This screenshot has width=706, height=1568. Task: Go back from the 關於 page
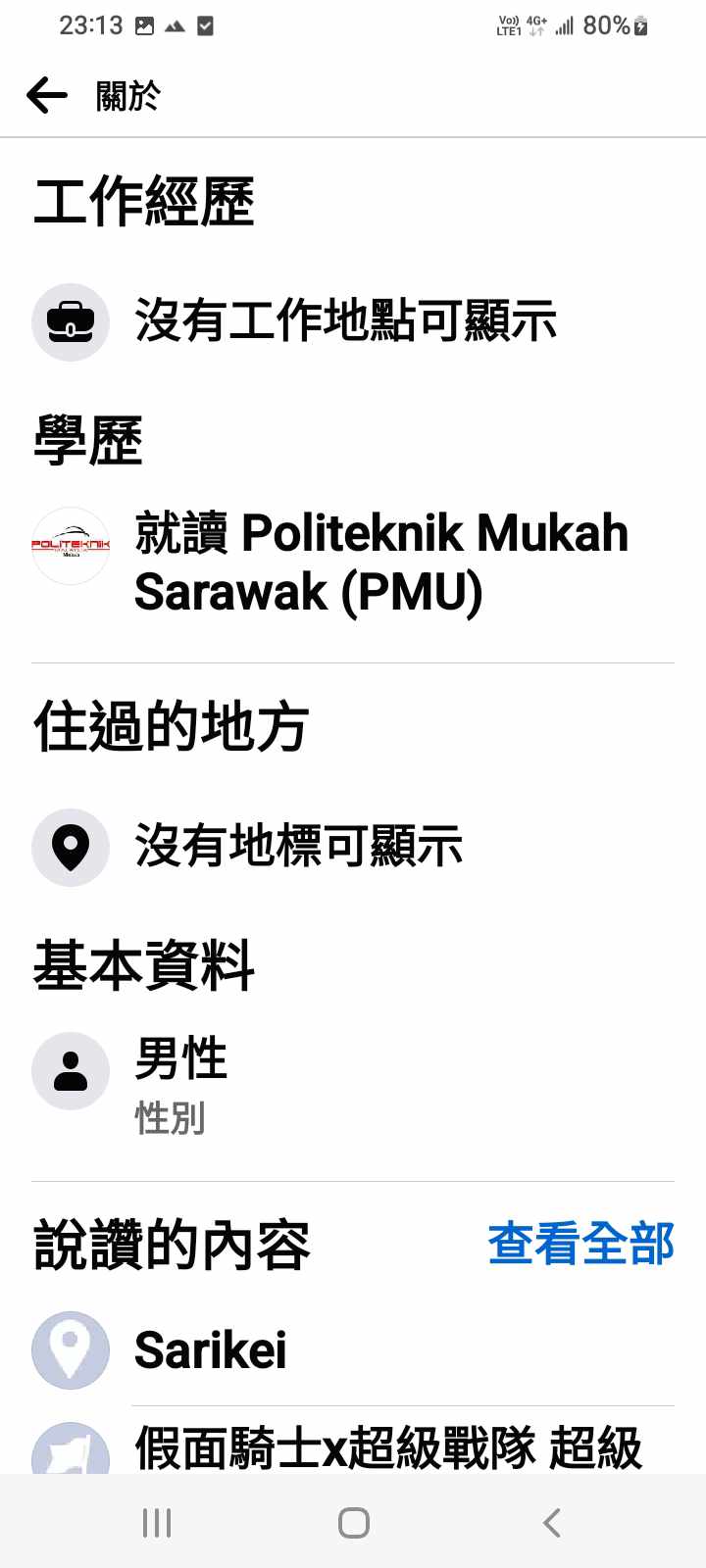click(46, 95)
